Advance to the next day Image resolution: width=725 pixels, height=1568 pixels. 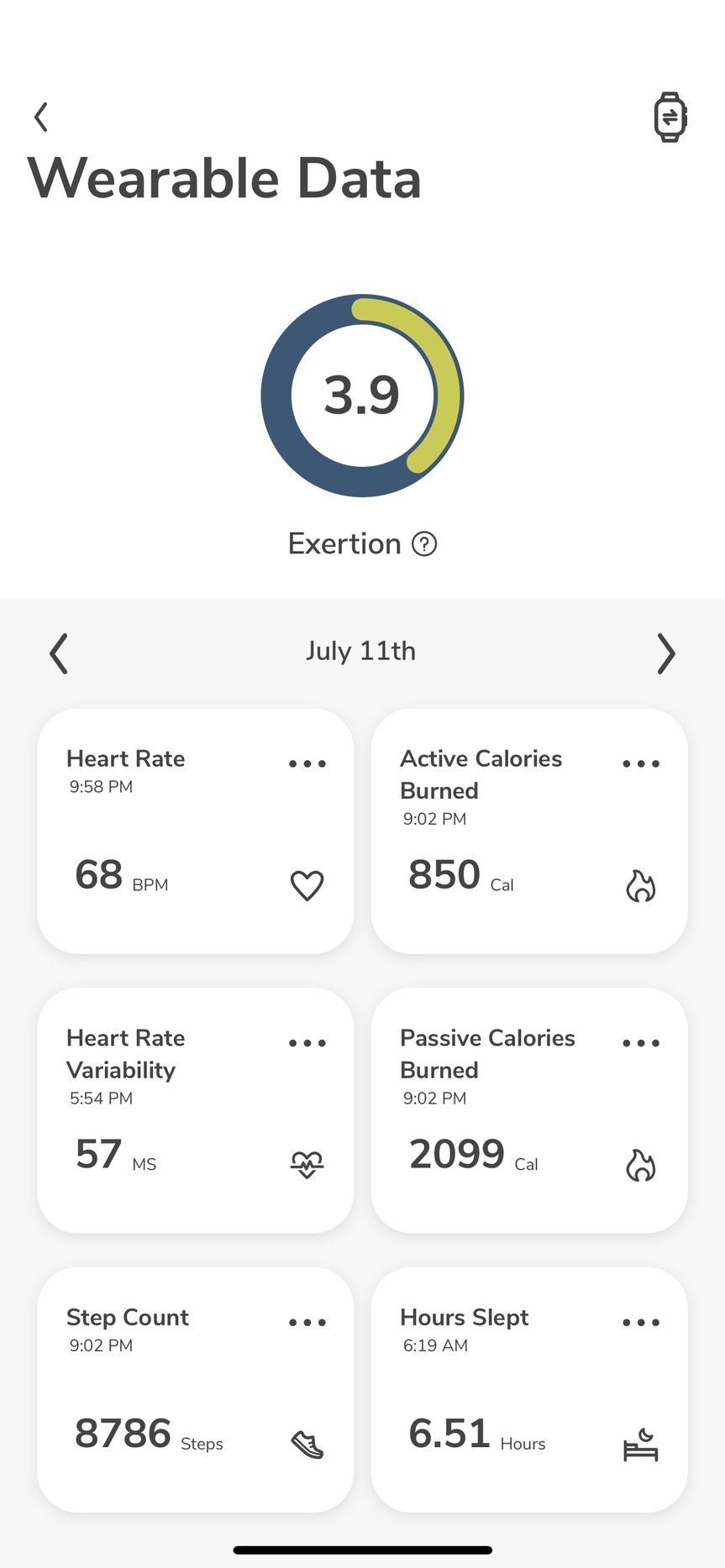(666, 653)
